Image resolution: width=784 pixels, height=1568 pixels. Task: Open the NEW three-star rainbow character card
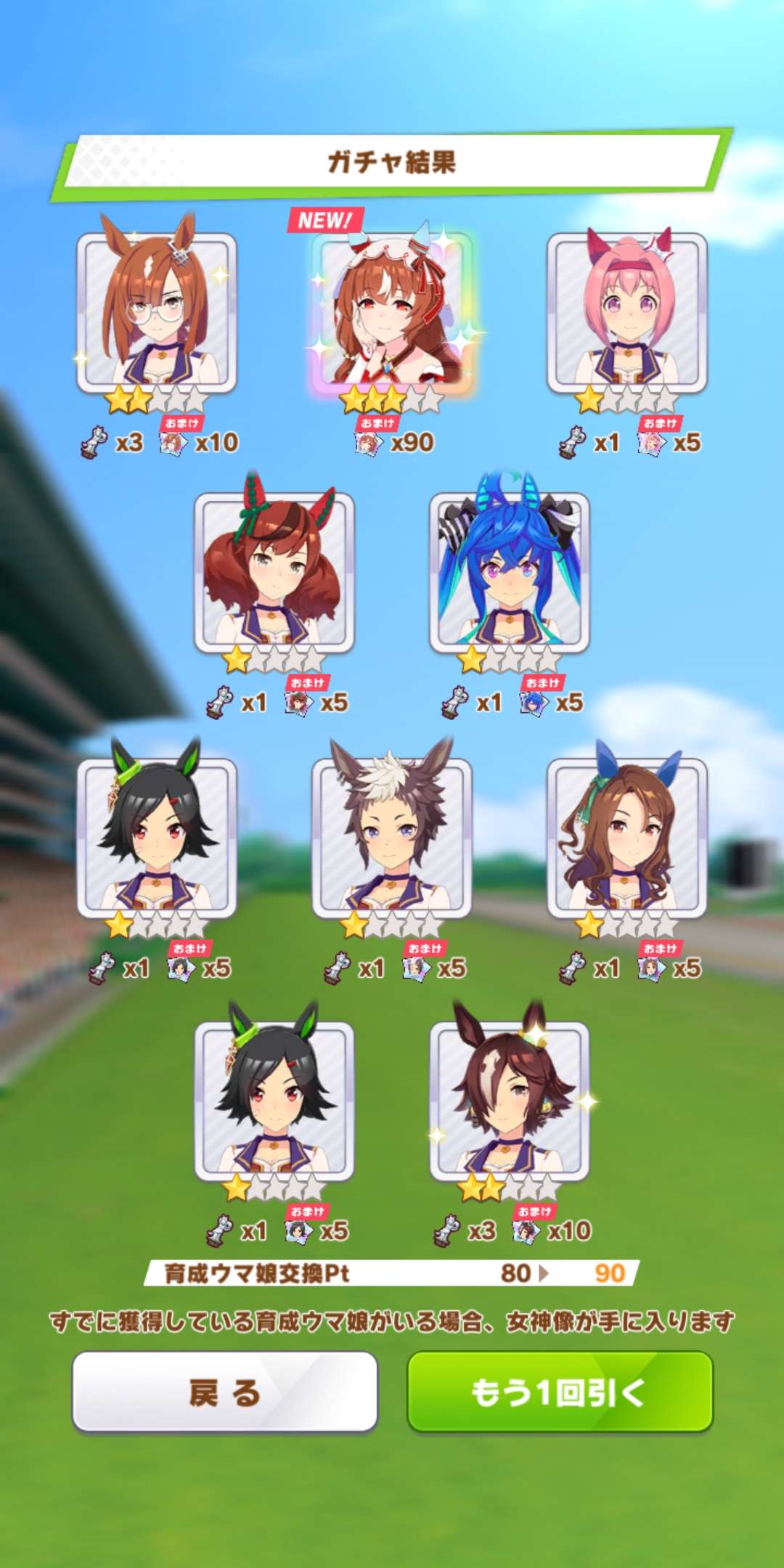(392, 314)
